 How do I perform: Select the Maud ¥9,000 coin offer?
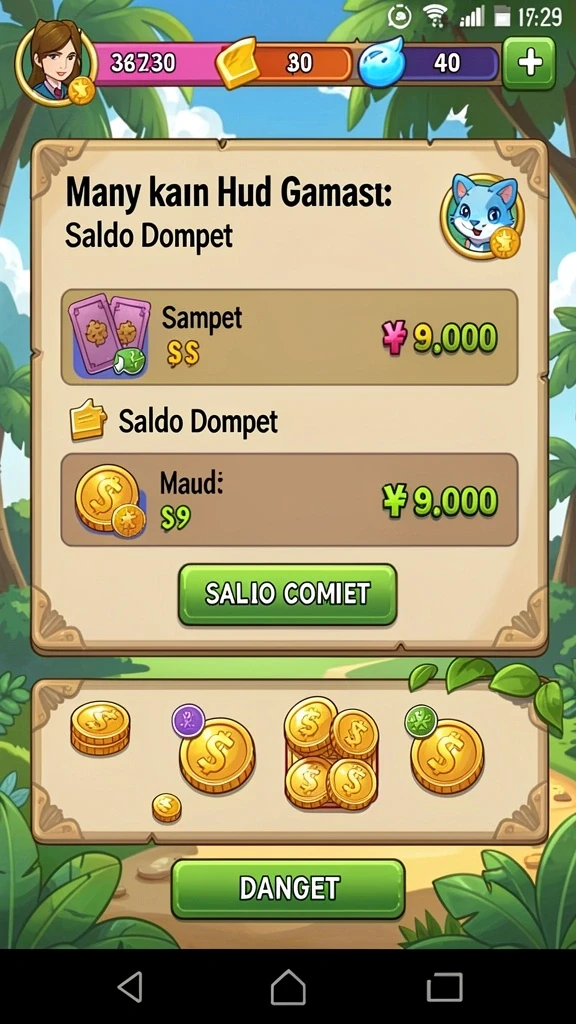(x=289, y=500)
